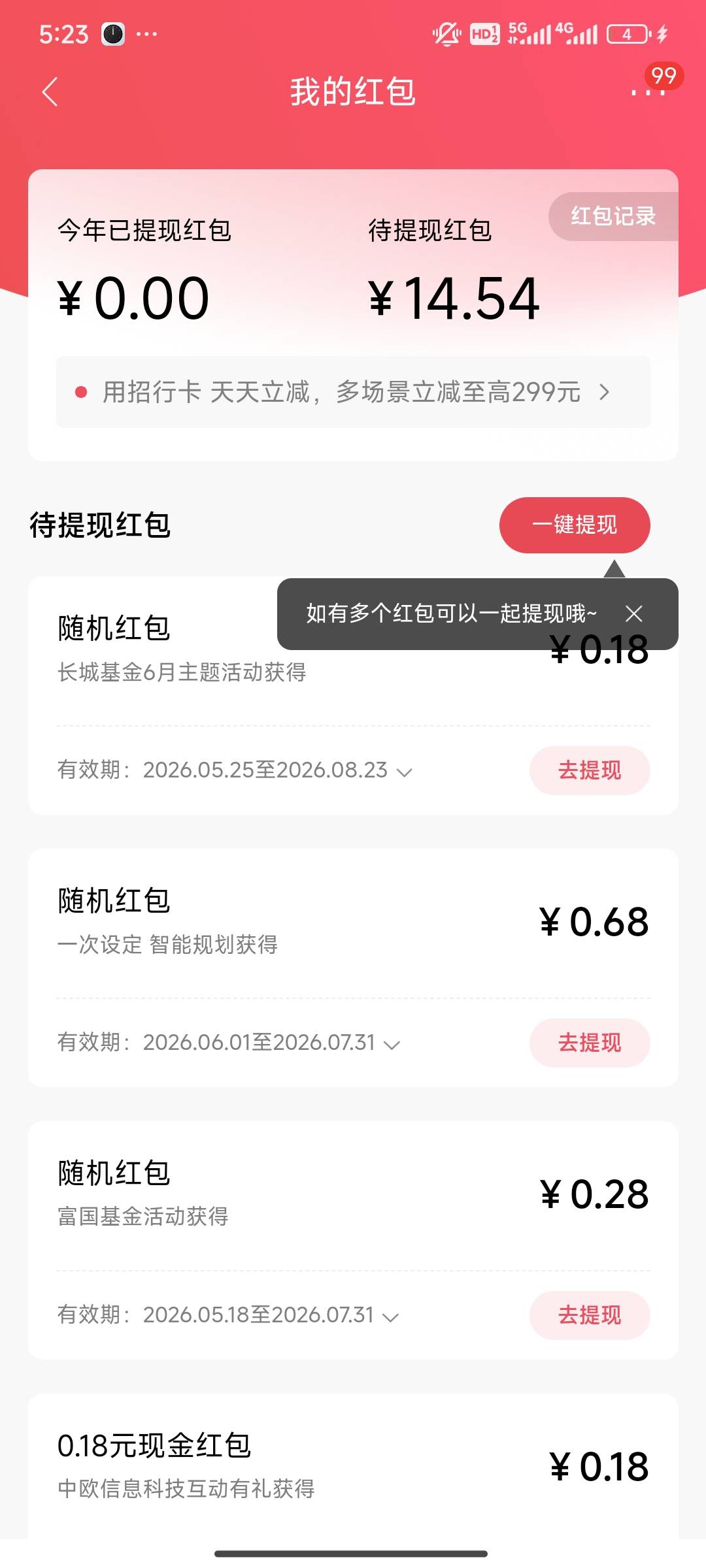
Task: Tap 去提现 for 富国基金 red packet
Action: click(x=590, y=1315)
